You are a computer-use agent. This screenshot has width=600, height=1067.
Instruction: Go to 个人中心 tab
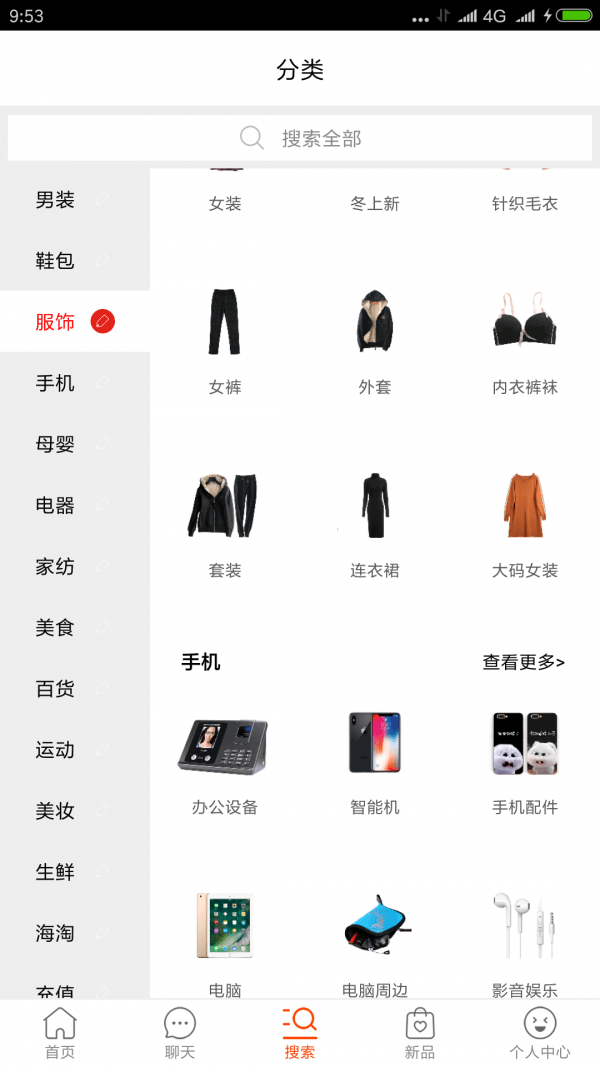pos(540,1033)
